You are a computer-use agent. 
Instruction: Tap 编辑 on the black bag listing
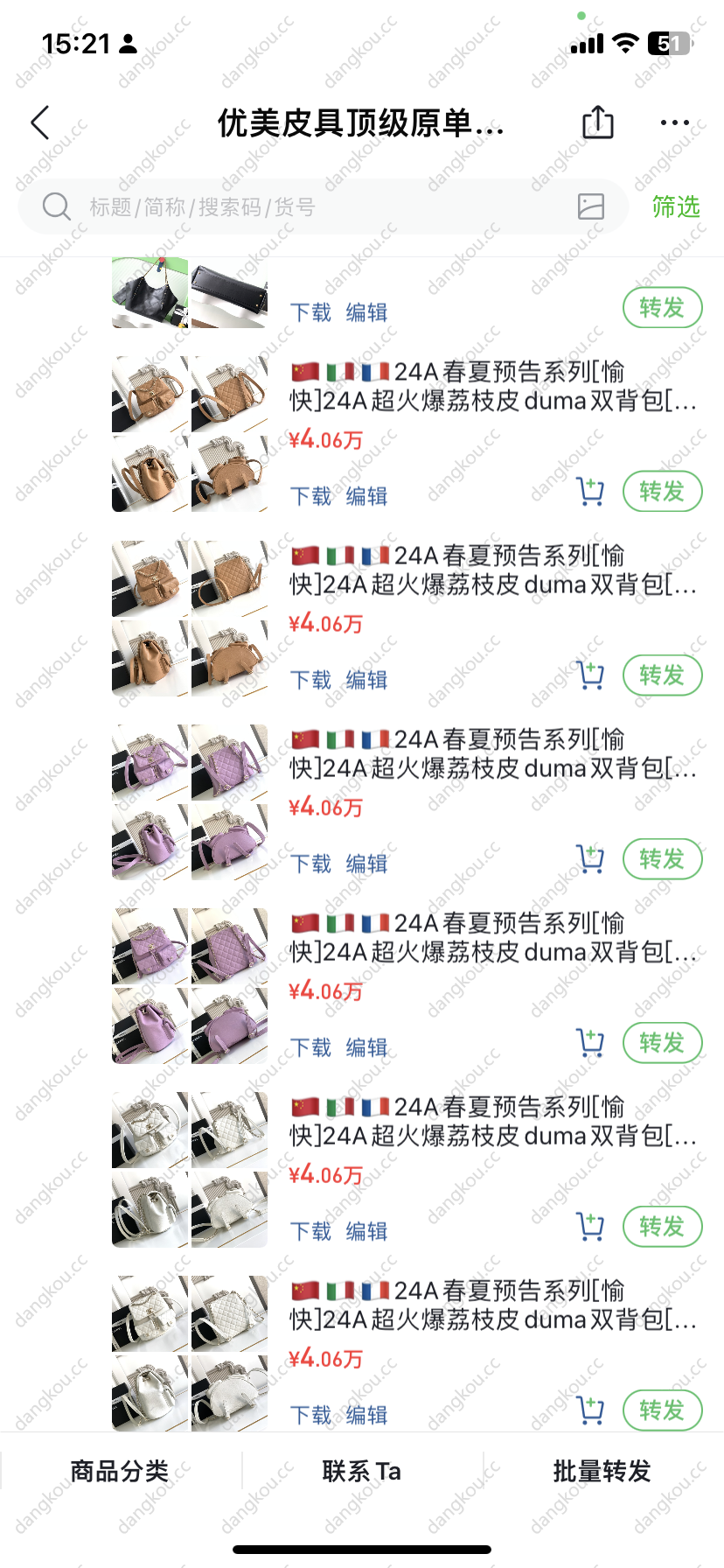click(366, 312)
